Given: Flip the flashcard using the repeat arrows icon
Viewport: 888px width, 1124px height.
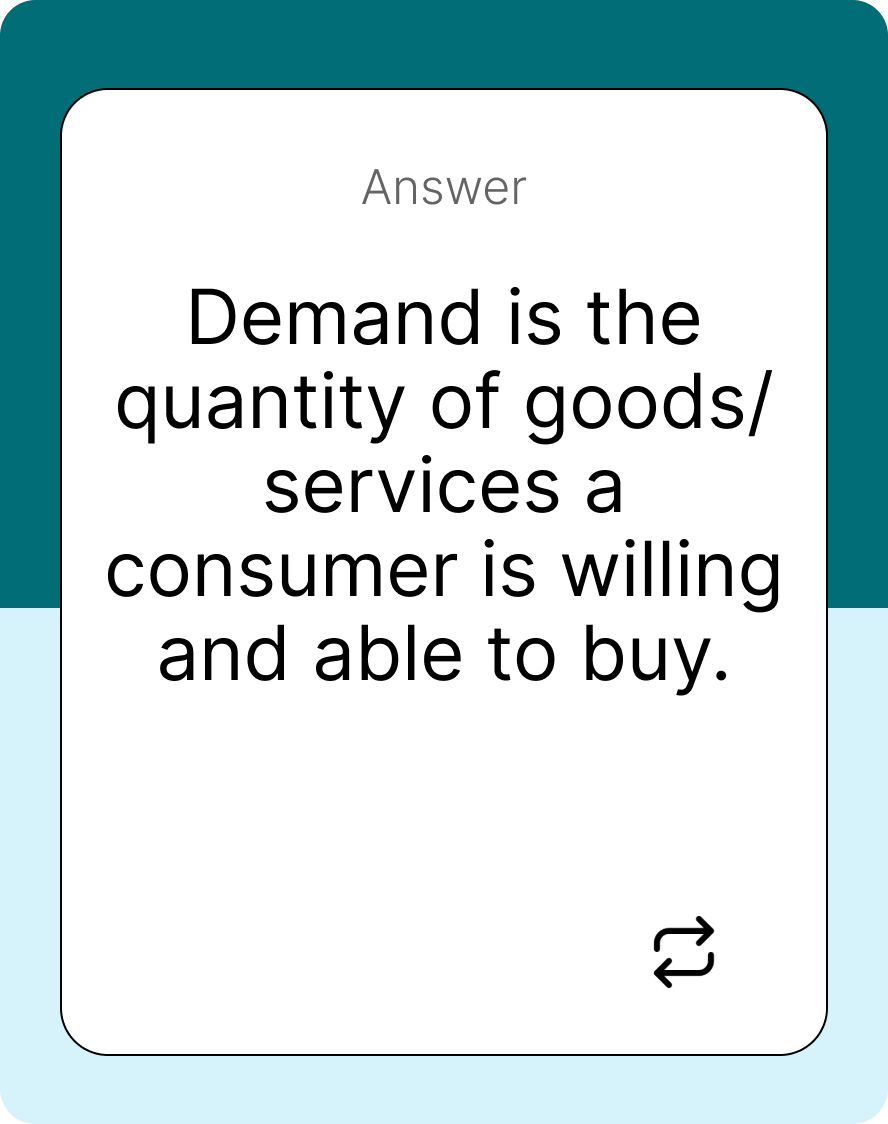Looking at the screenshot, I should pos(684,952).
